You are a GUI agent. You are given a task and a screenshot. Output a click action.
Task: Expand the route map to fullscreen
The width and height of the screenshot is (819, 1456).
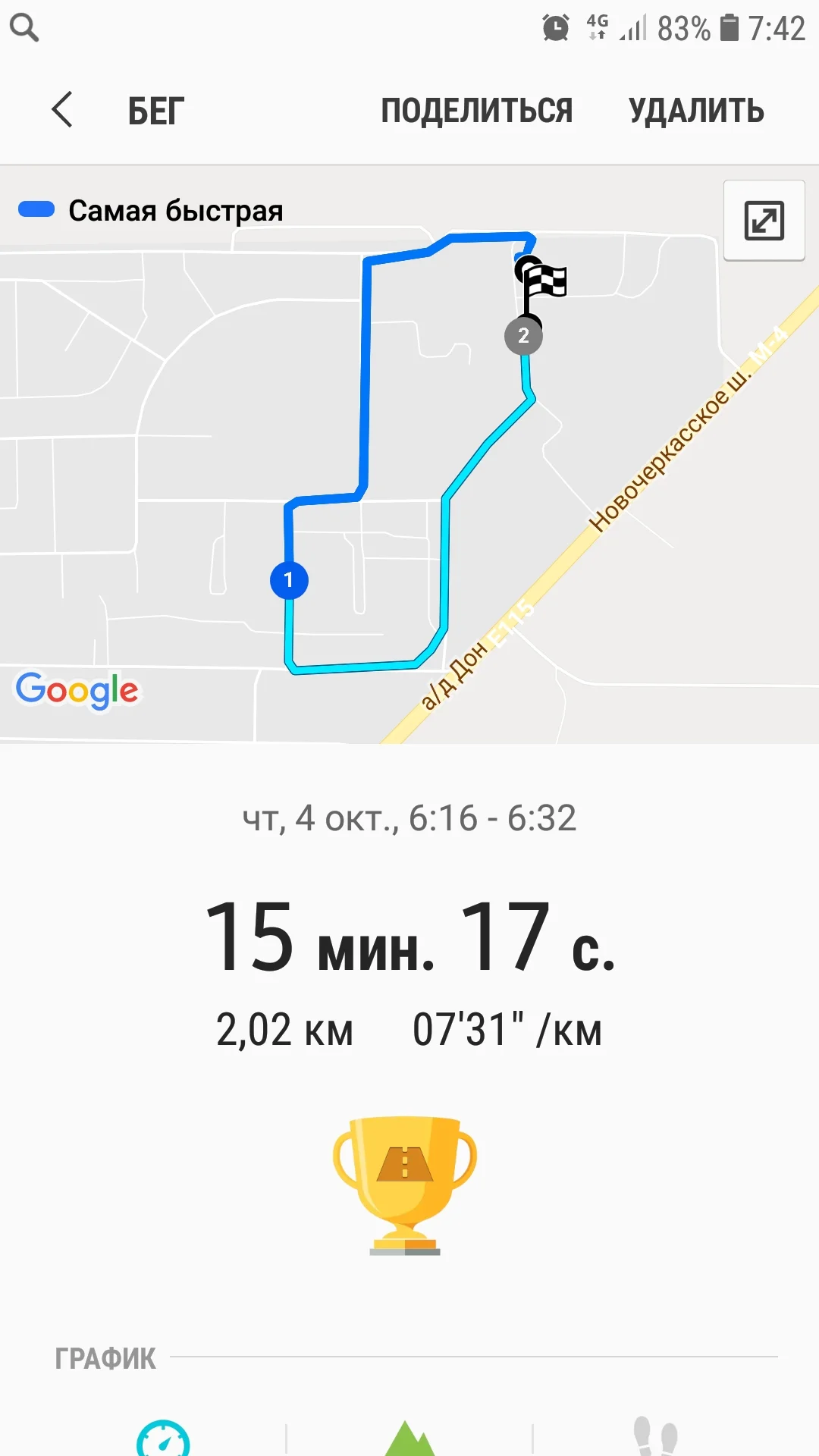764,221
